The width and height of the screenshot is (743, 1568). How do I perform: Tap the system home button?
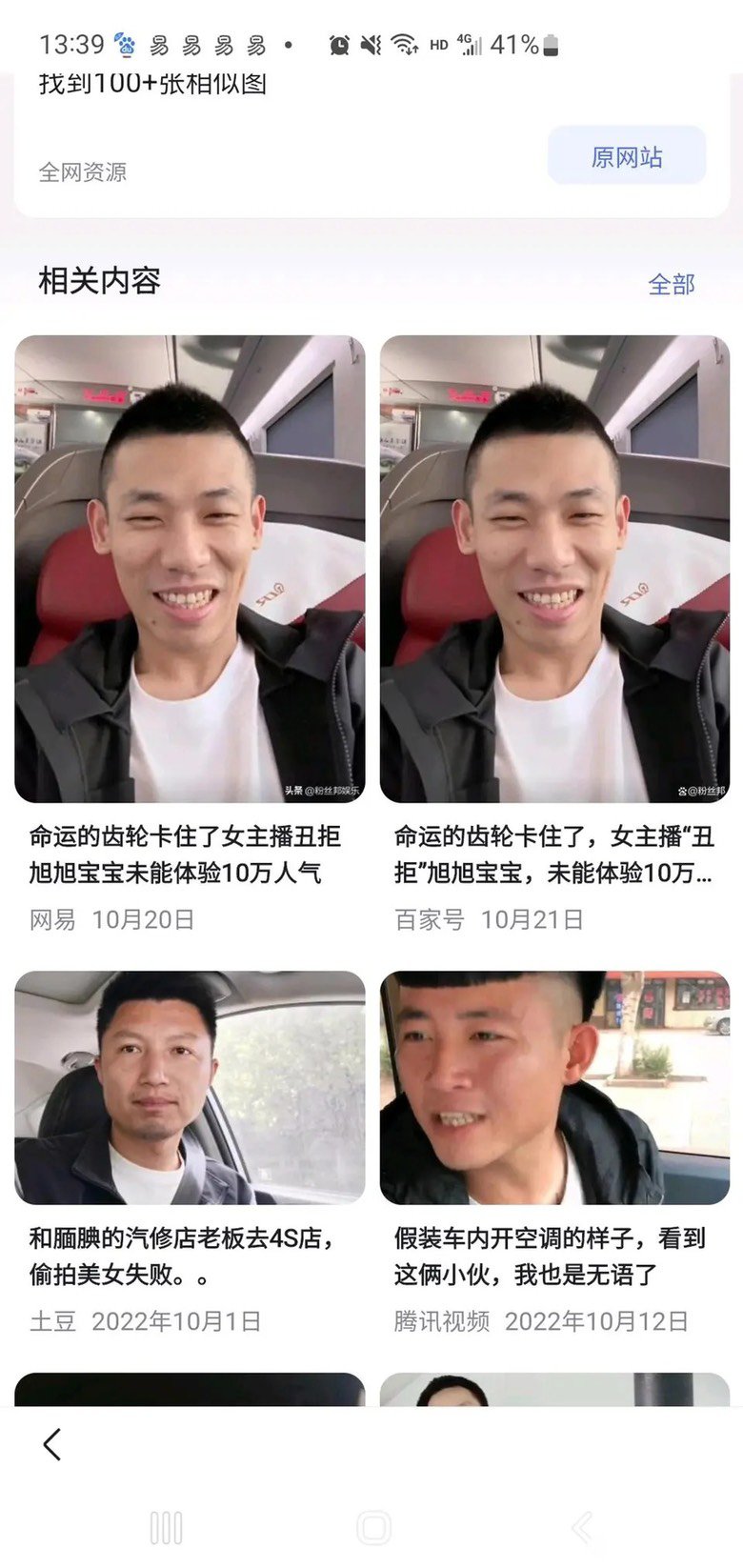pyautogui.click(x=373, y=1528)
